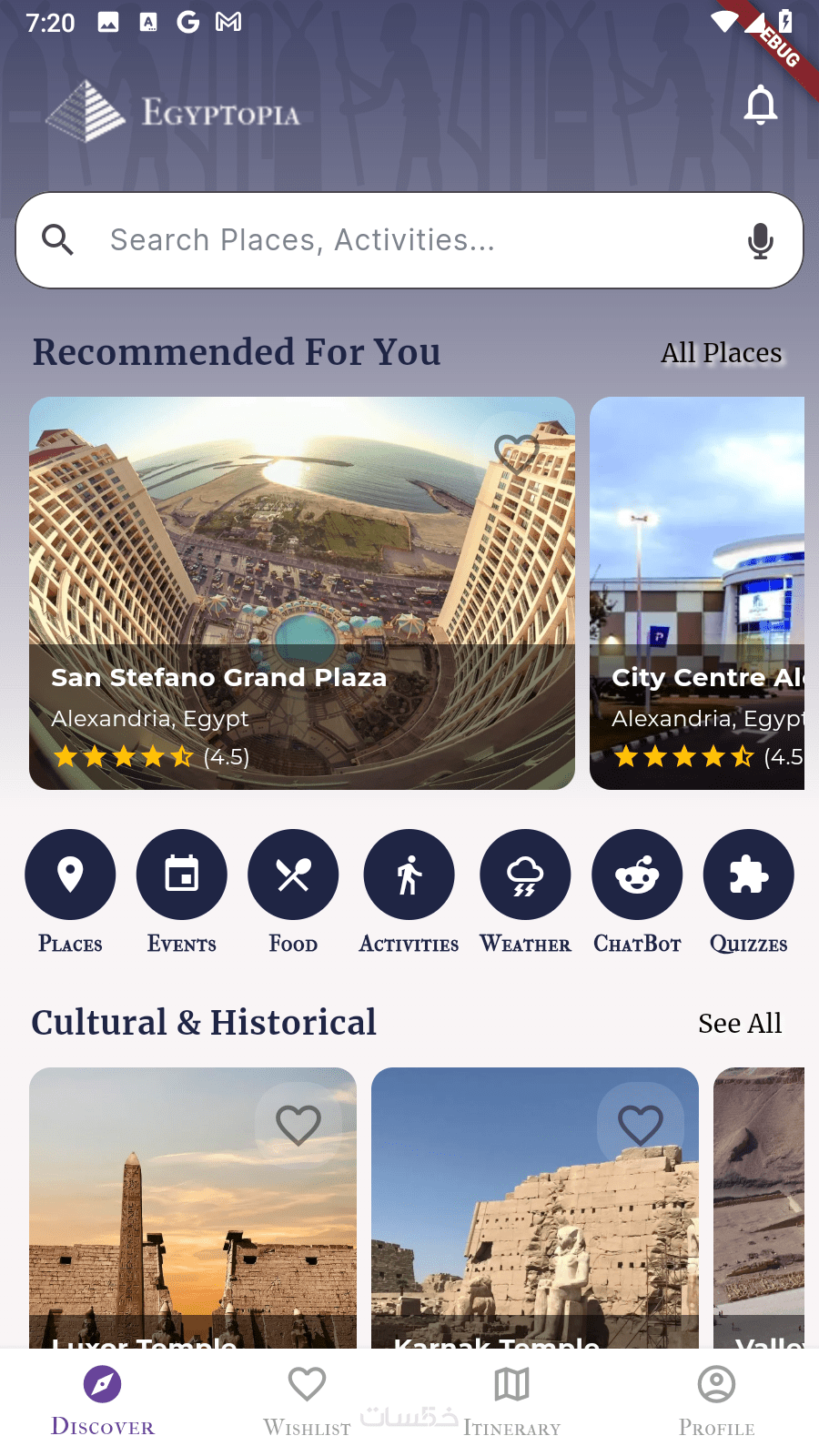Go to the Profile tab
The height and width of the screenshot is (1456, 819).
tap(716, 1401)
